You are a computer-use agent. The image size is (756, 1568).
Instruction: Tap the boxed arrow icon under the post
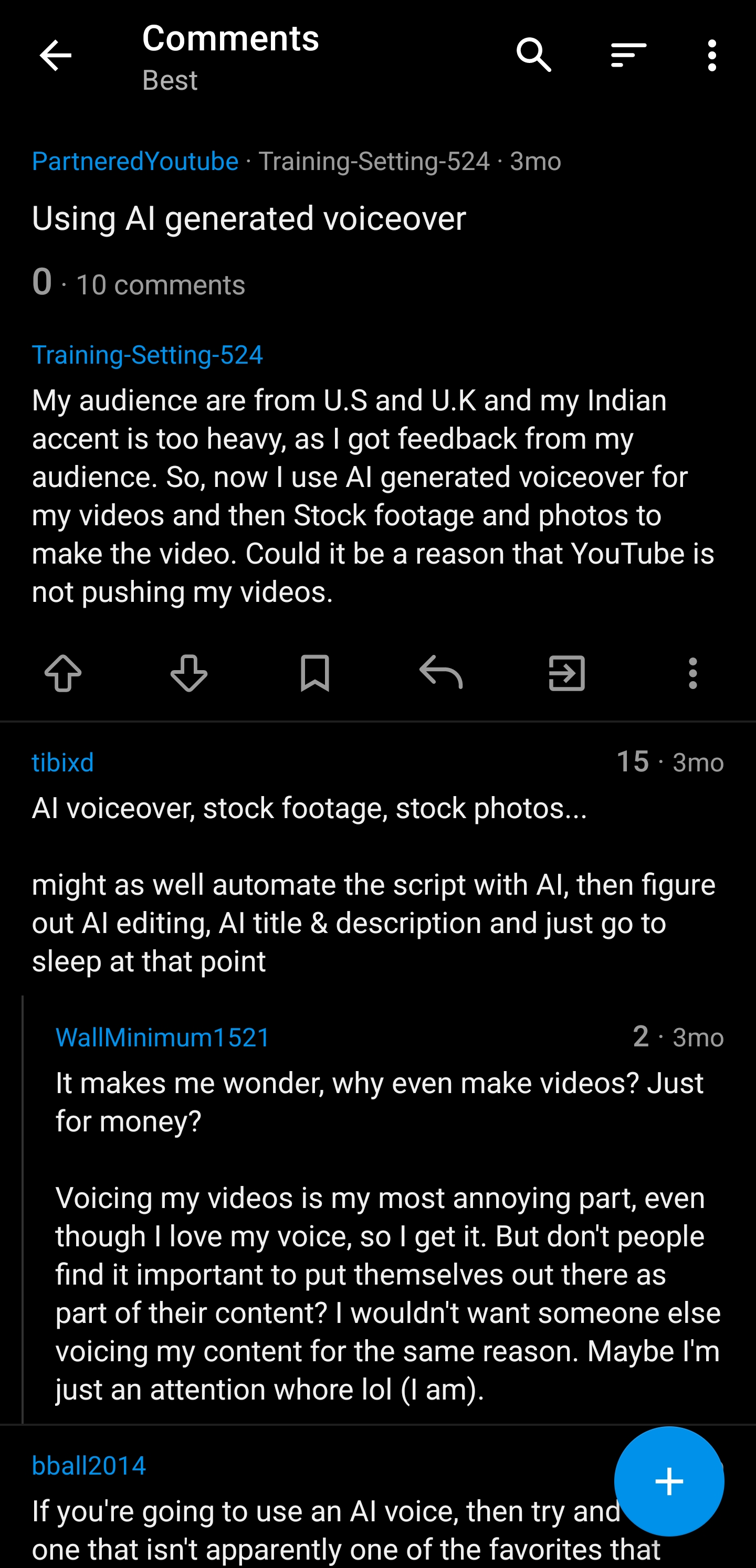click(567, 673)
